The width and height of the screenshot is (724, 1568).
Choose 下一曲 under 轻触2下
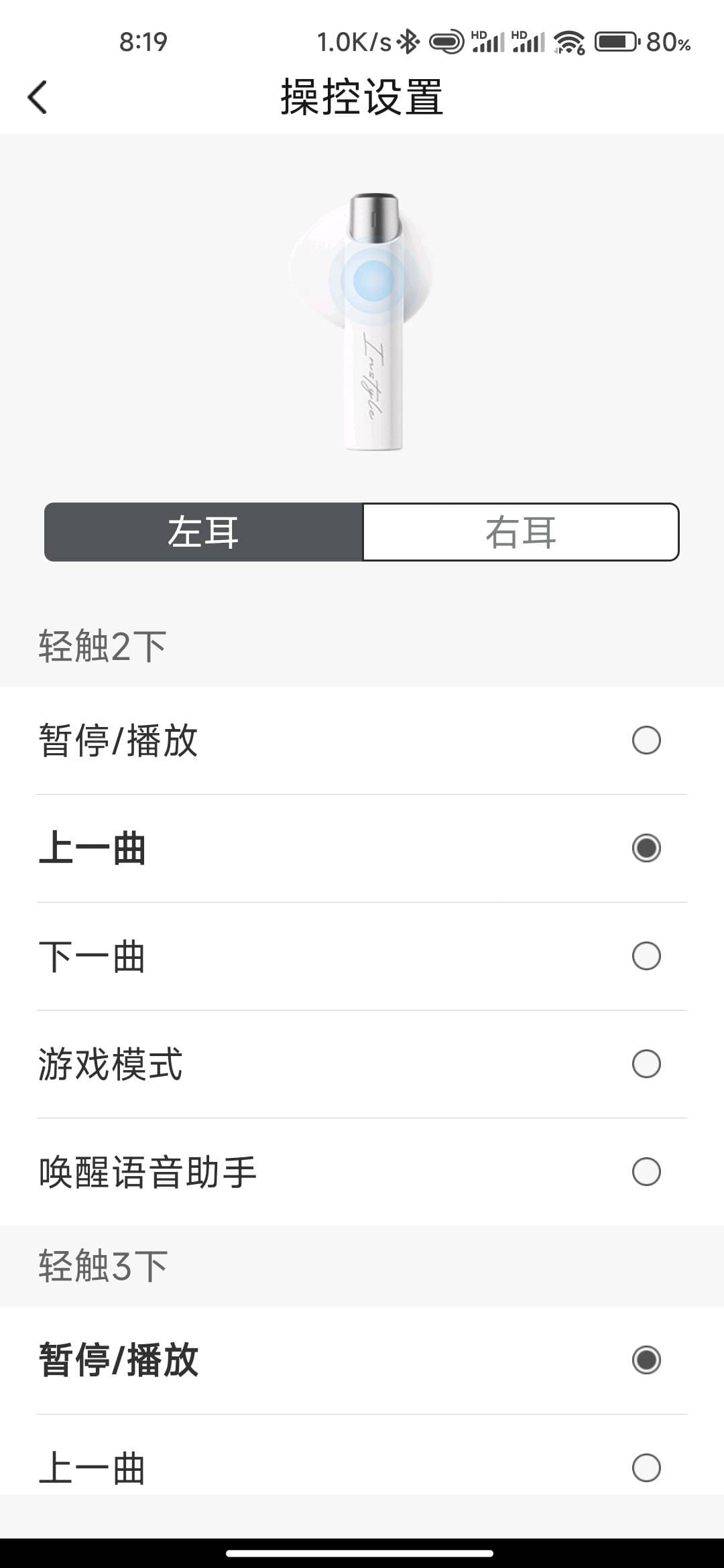(x=362, y=956)
